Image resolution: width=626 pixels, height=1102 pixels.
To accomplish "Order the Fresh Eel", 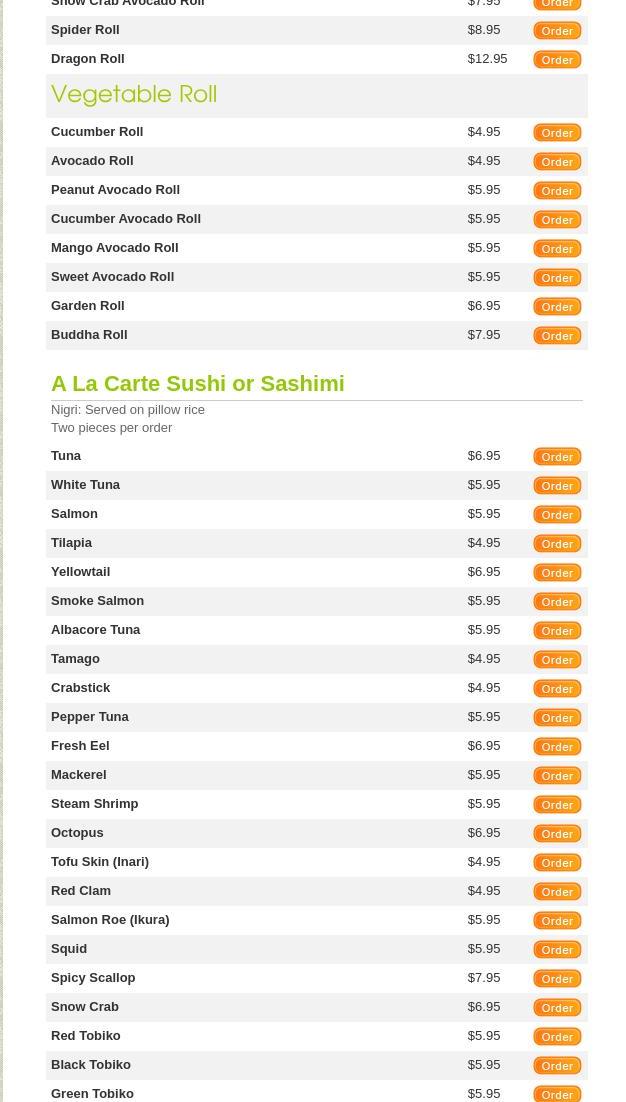I will pyautogui.click(x=557, y=747).
